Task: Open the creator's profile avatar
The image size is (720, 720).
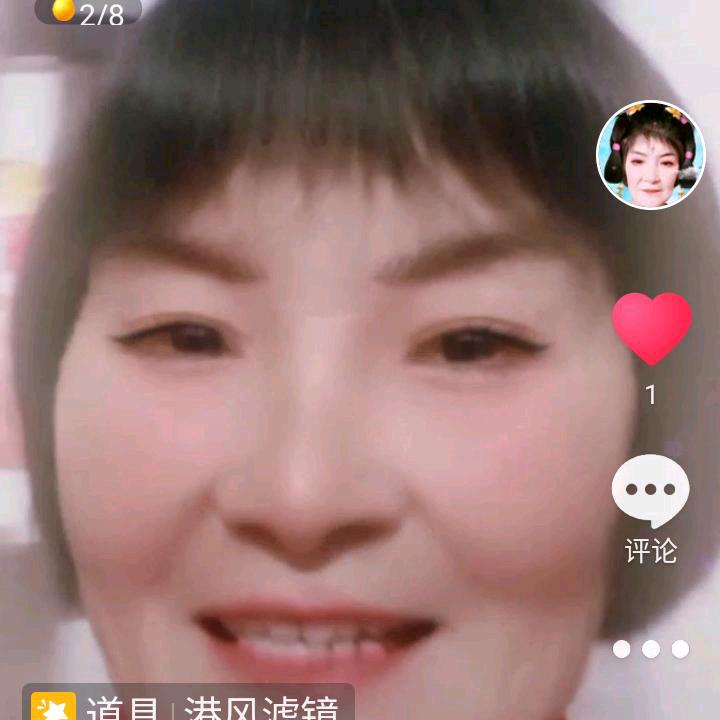Action: point(651,155)
